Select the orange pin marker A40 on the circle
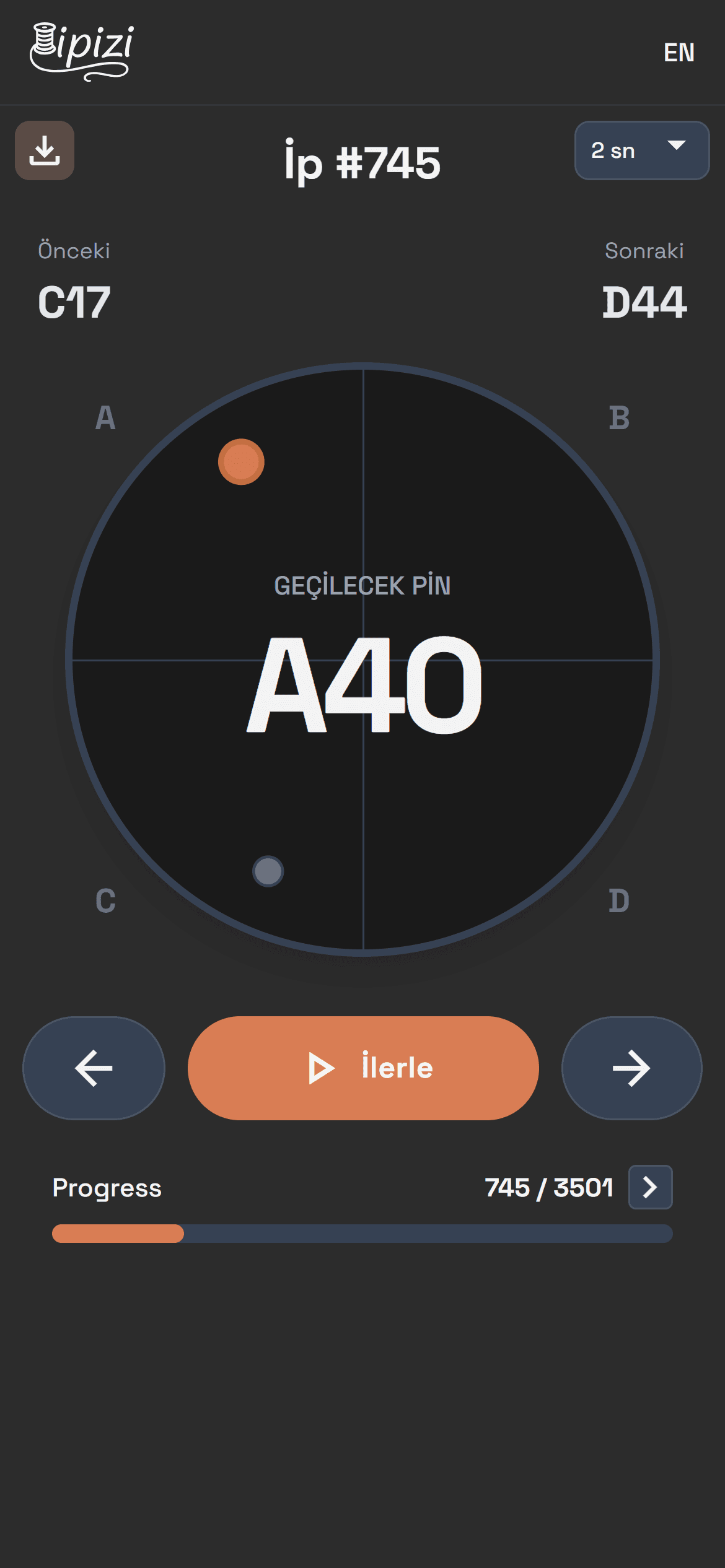 [x=241, y=460]
